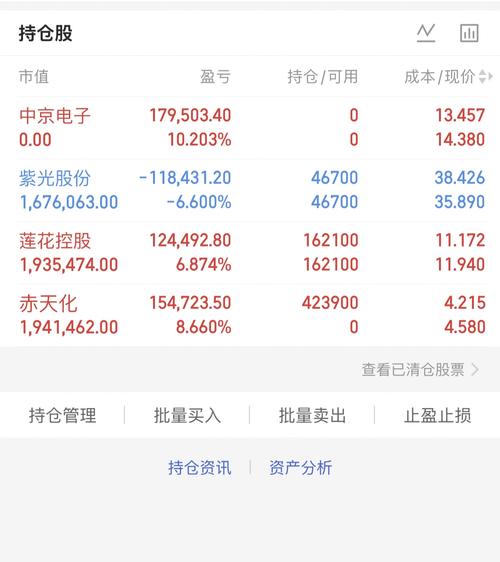
Task: Open the bar chart analysis icon
Action: (469, 33)
